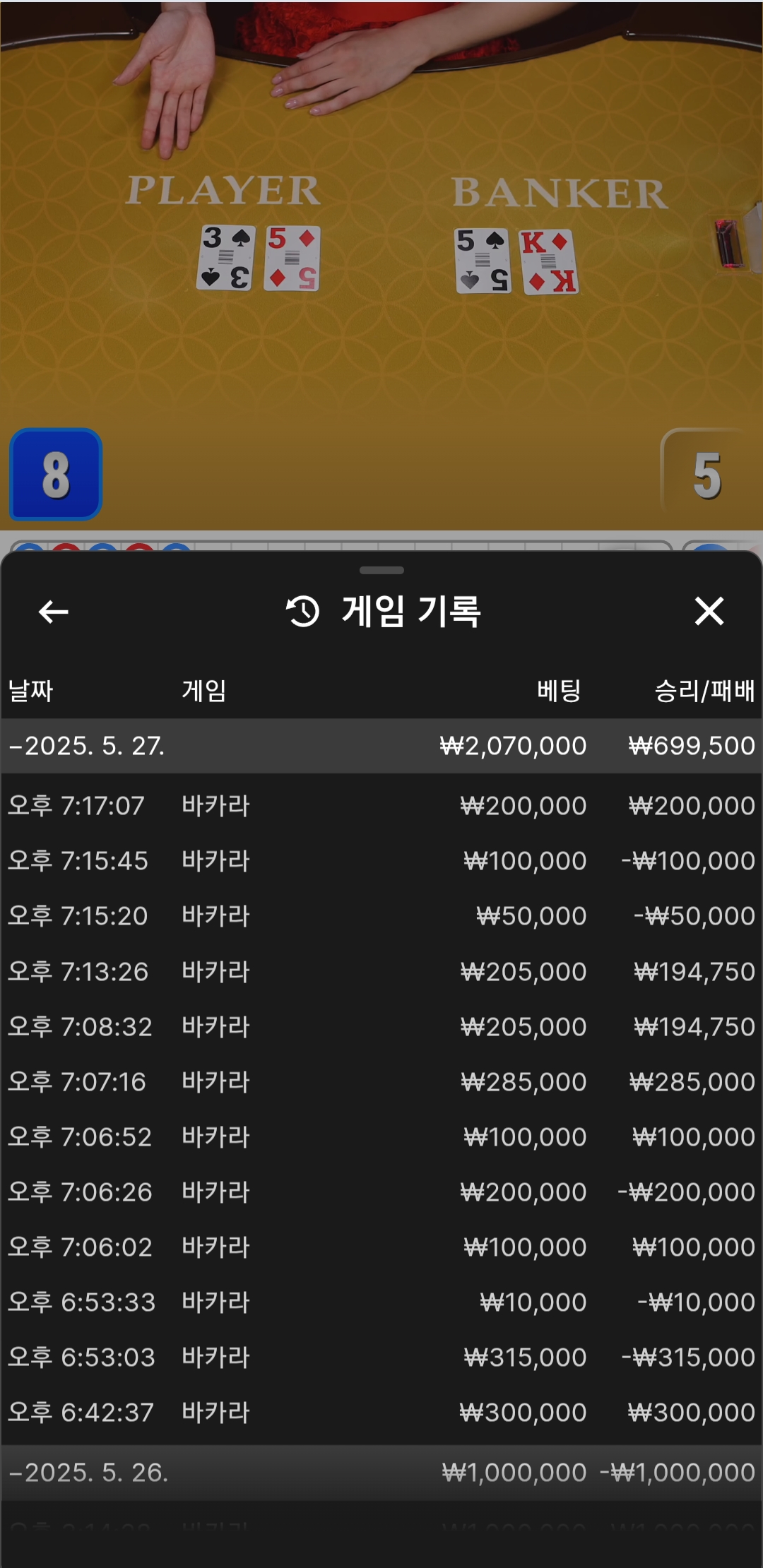Open the 오후 7:06:26 바카라 record
This screenshot has width=763, height=1568.
(x=381, y=1192)
